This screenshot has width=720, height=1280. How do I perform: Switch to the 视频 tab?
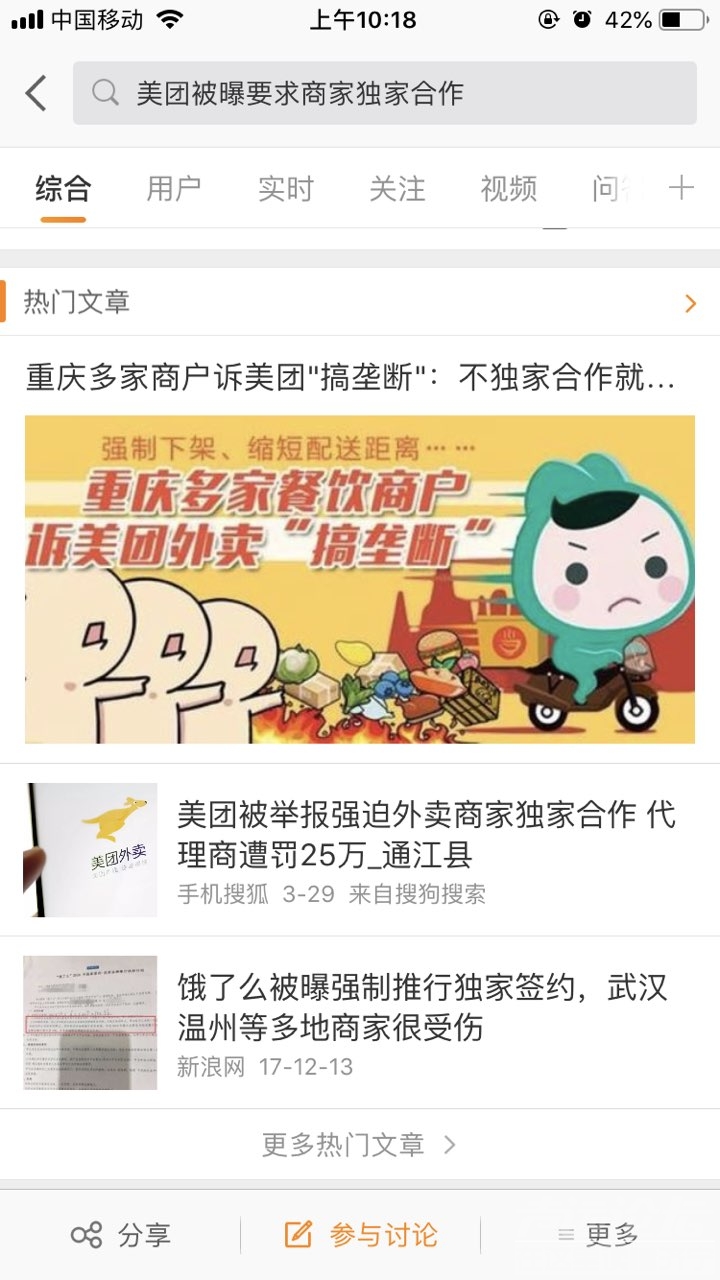pos(508,188)
